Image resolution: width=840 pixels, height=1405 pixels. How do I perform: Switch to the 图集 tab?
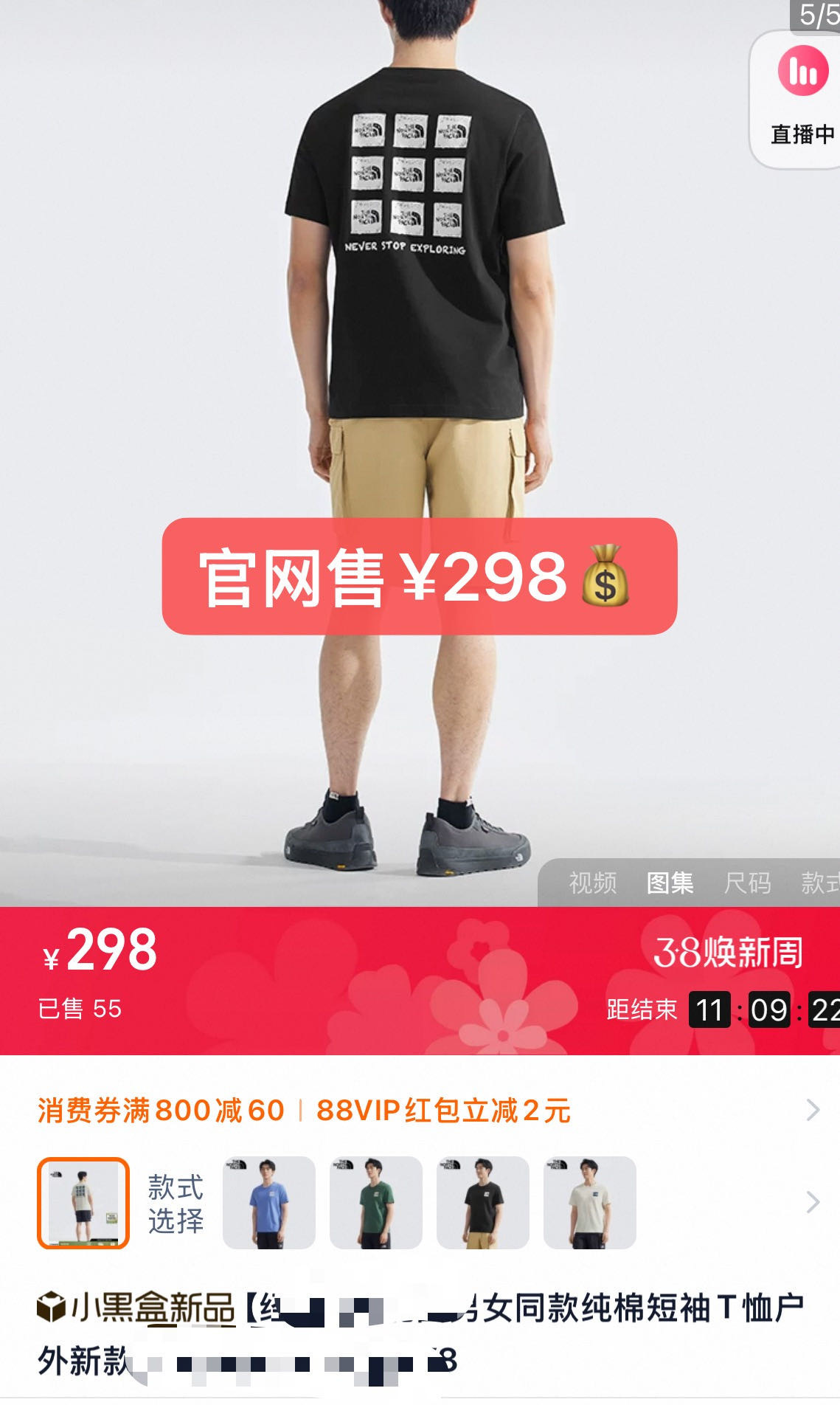point(670,883)
